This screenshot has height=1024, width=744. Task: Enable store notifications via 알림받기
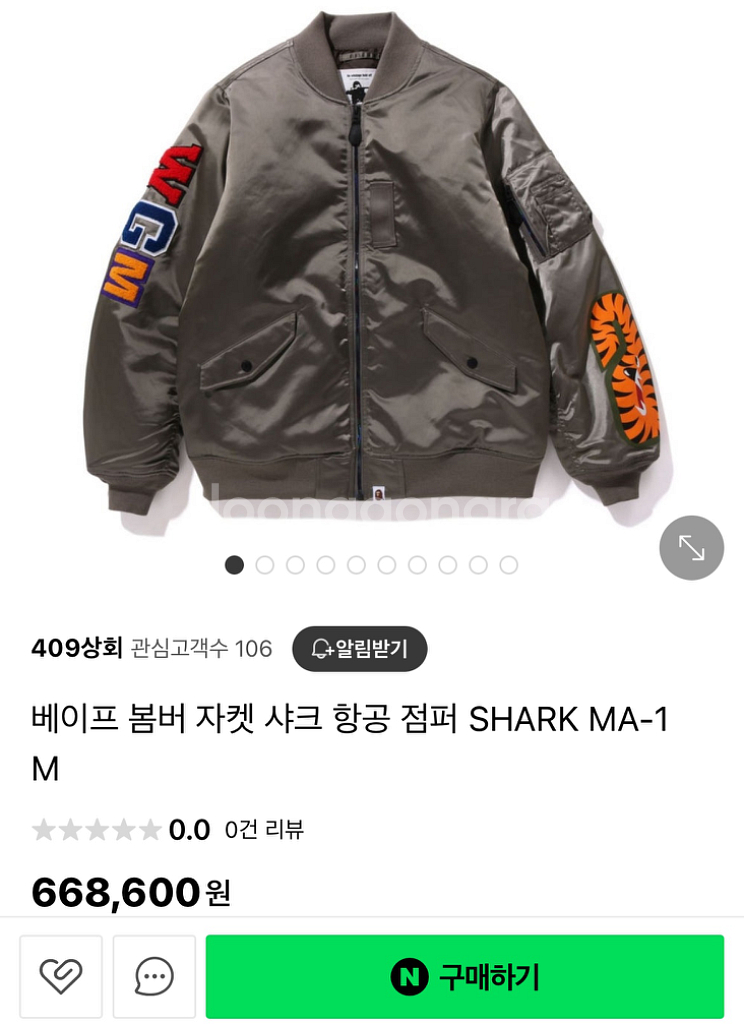tap(360, 649)
